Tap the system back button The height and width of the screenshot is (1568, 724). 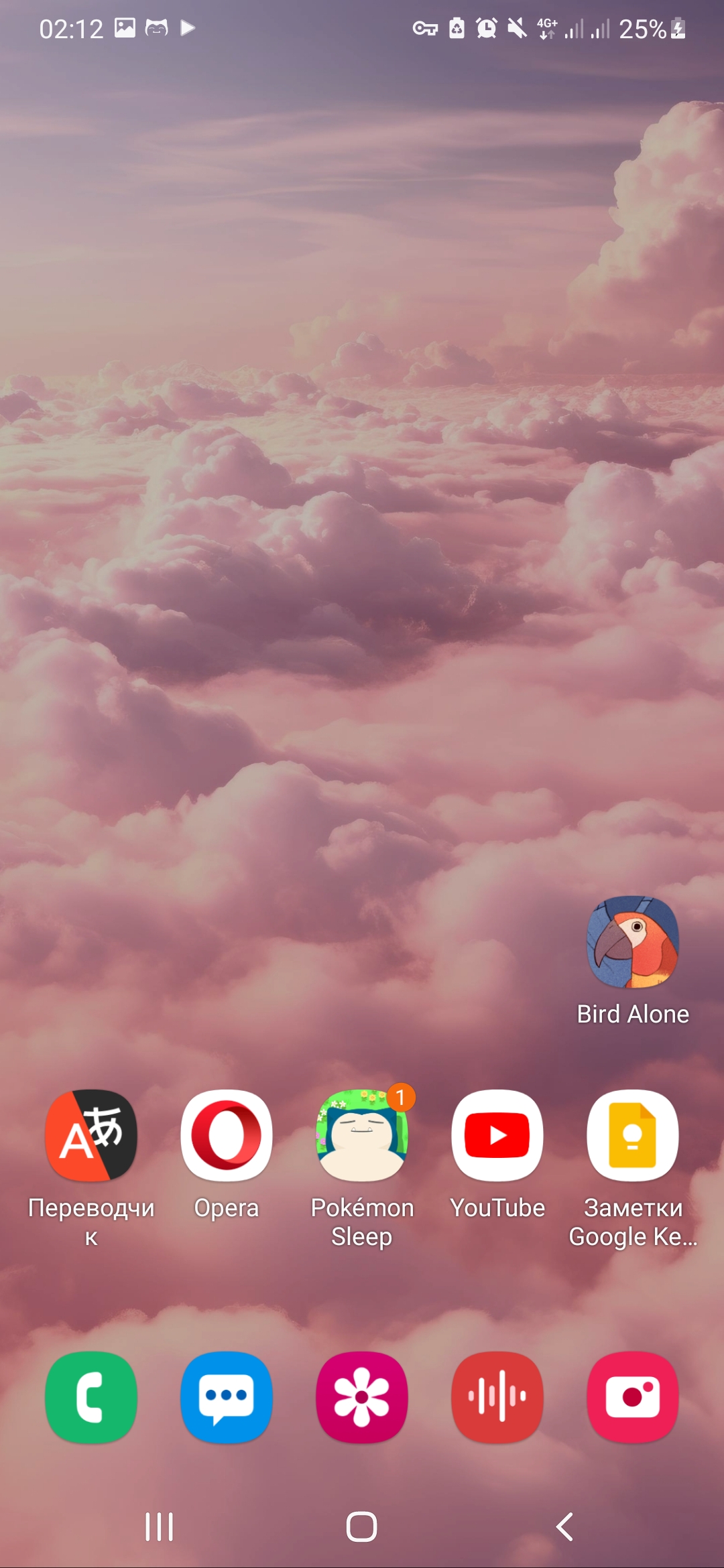point(564,1526)
